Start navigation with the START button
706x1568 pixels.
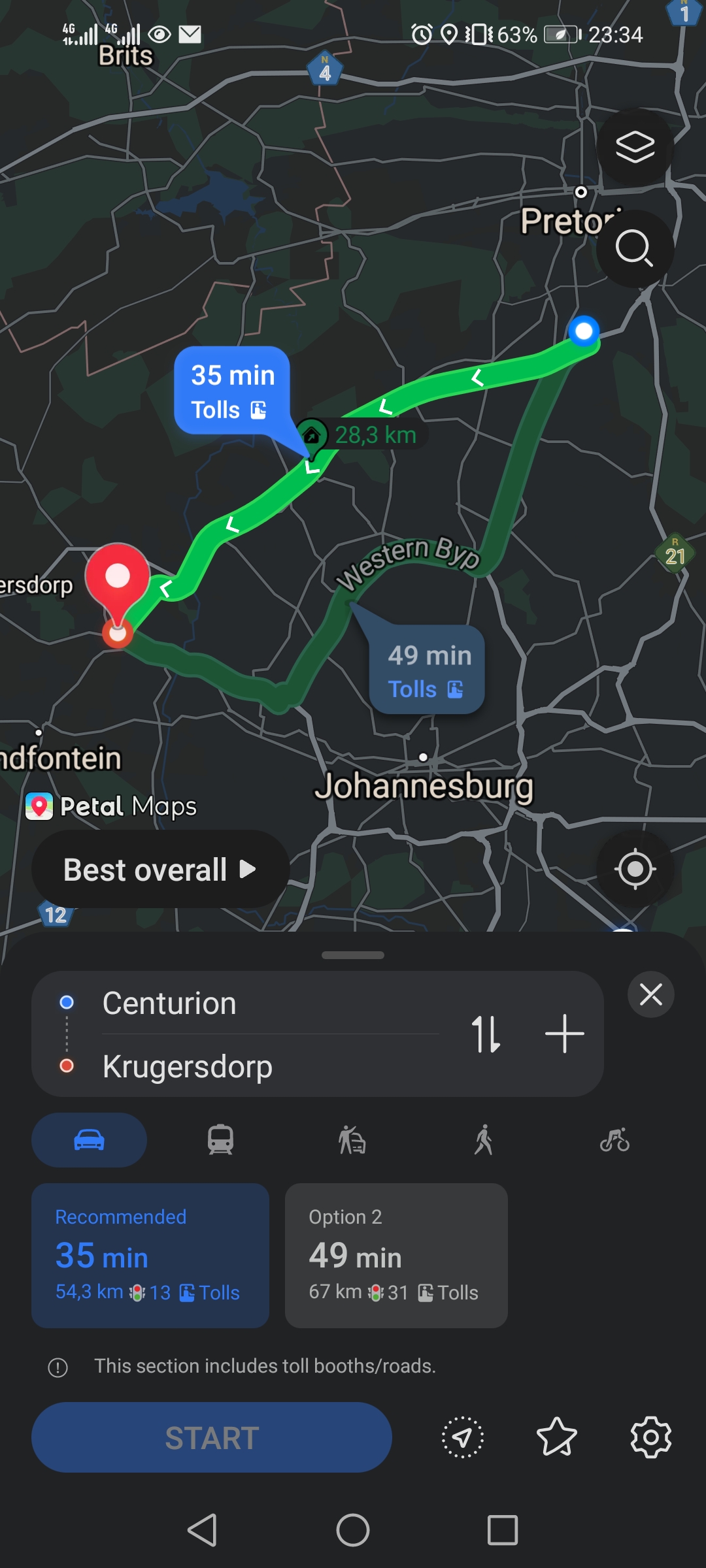212,1437
